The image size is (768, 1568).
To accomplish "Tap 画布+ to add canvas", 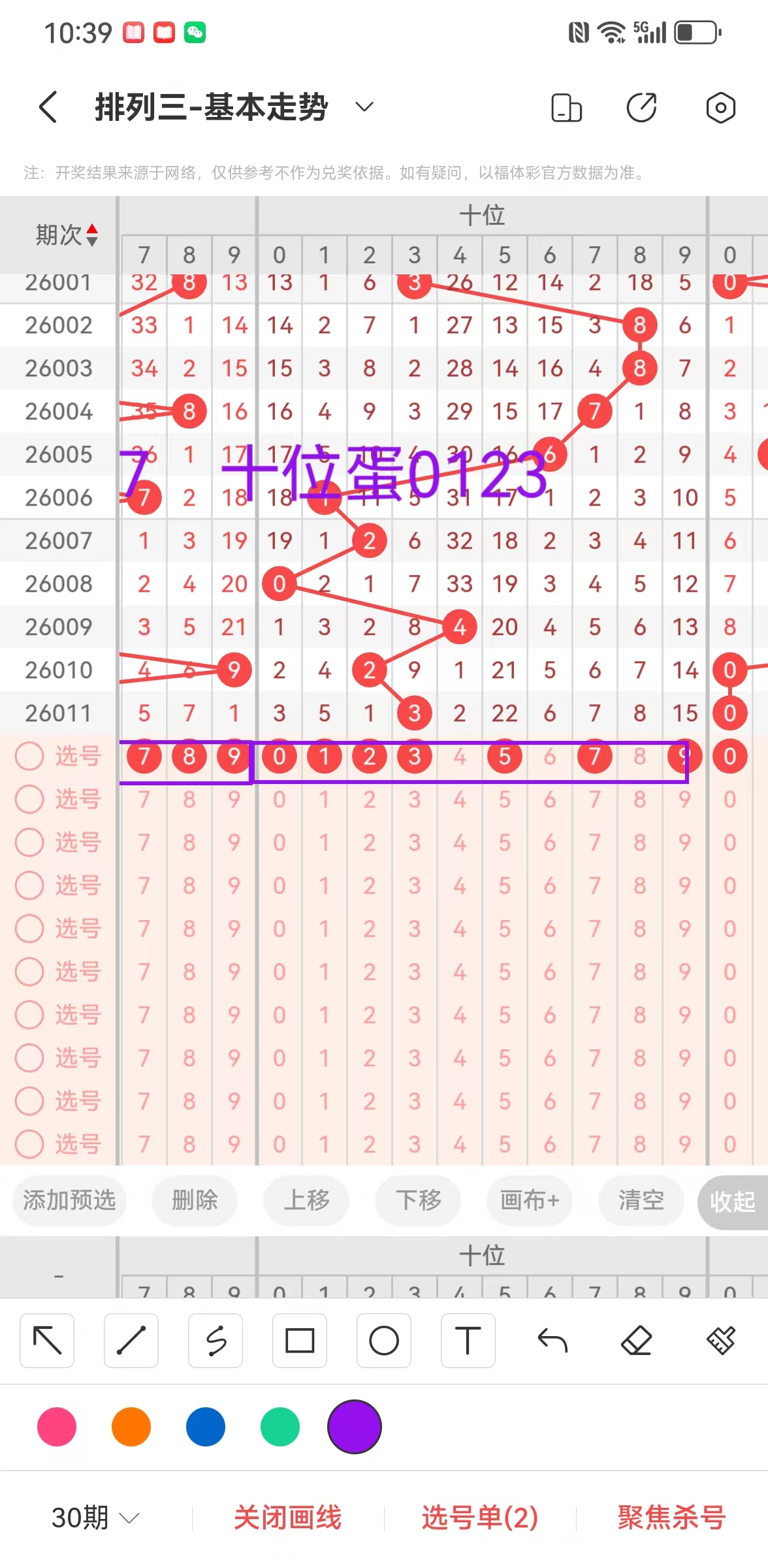I will click(x=530, y=1201).
